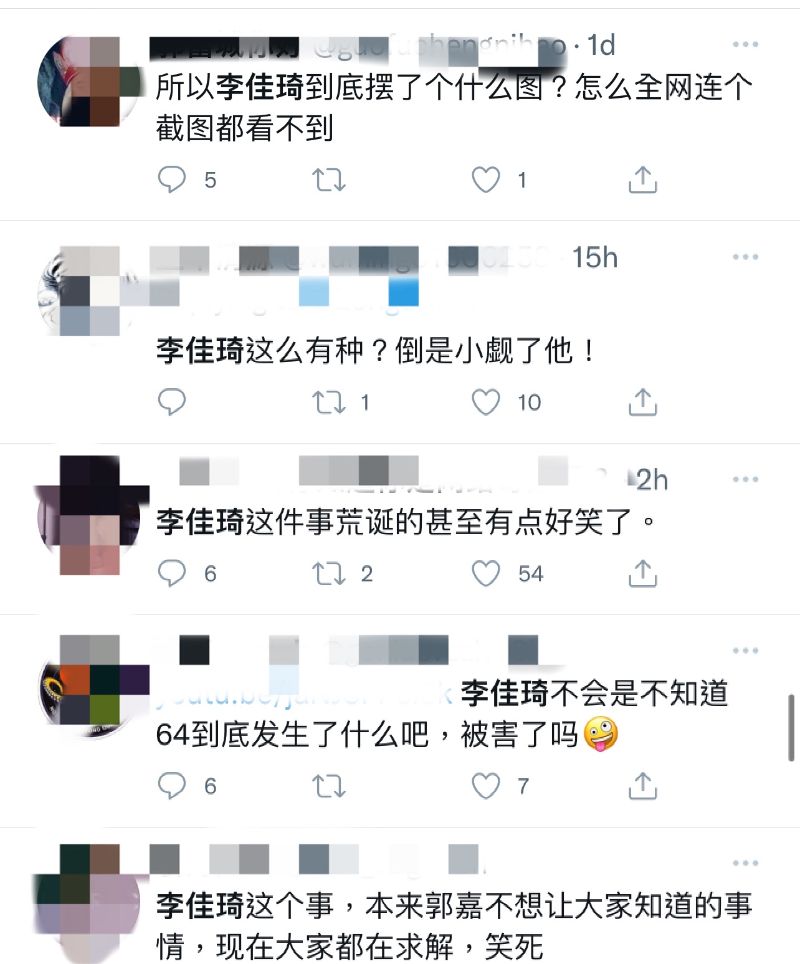Reply to the tweet asking about 截图
800x964 pixels.
point(173,180)
